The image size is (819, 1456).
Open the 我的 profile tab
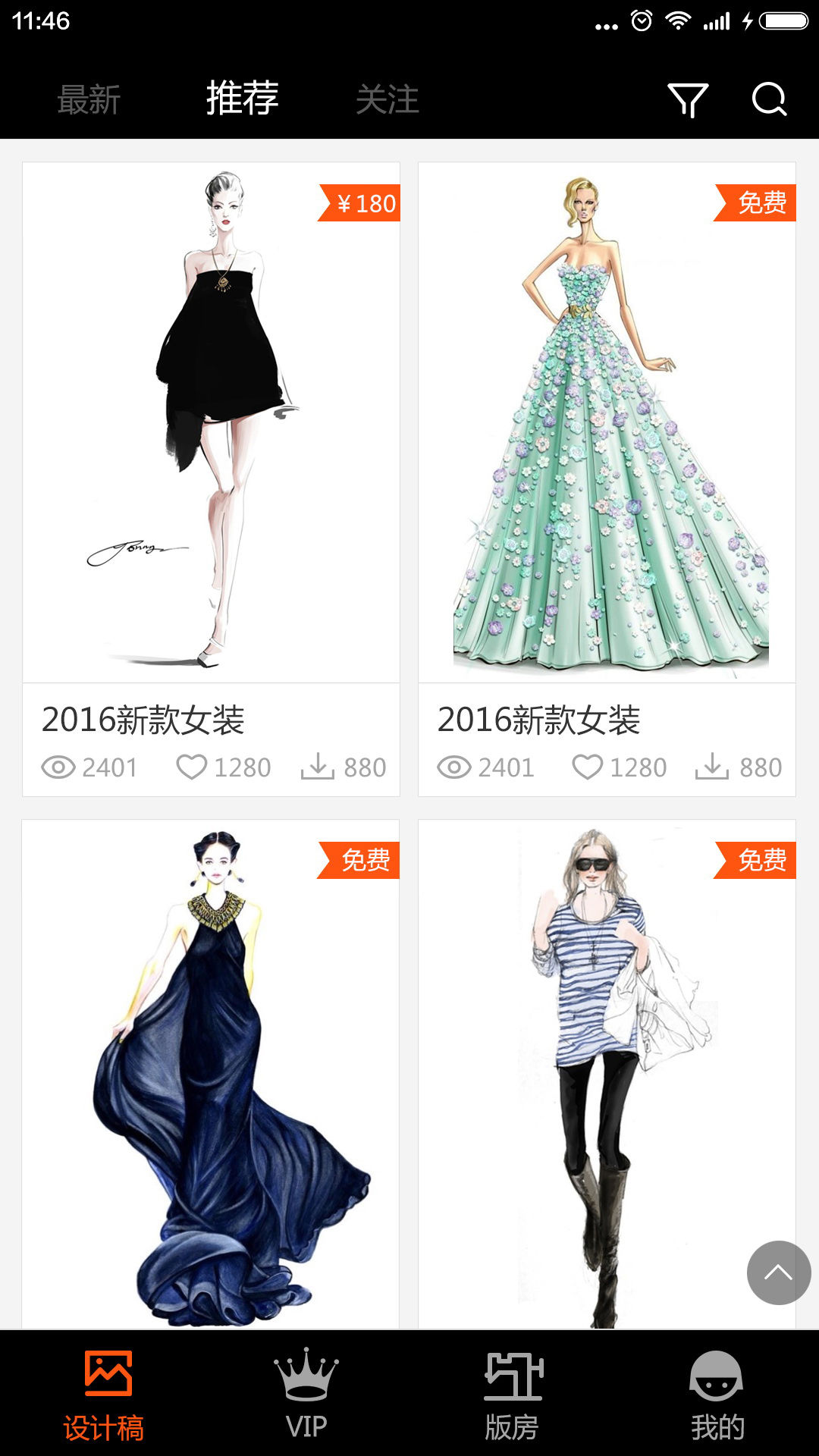[717, 1394]
